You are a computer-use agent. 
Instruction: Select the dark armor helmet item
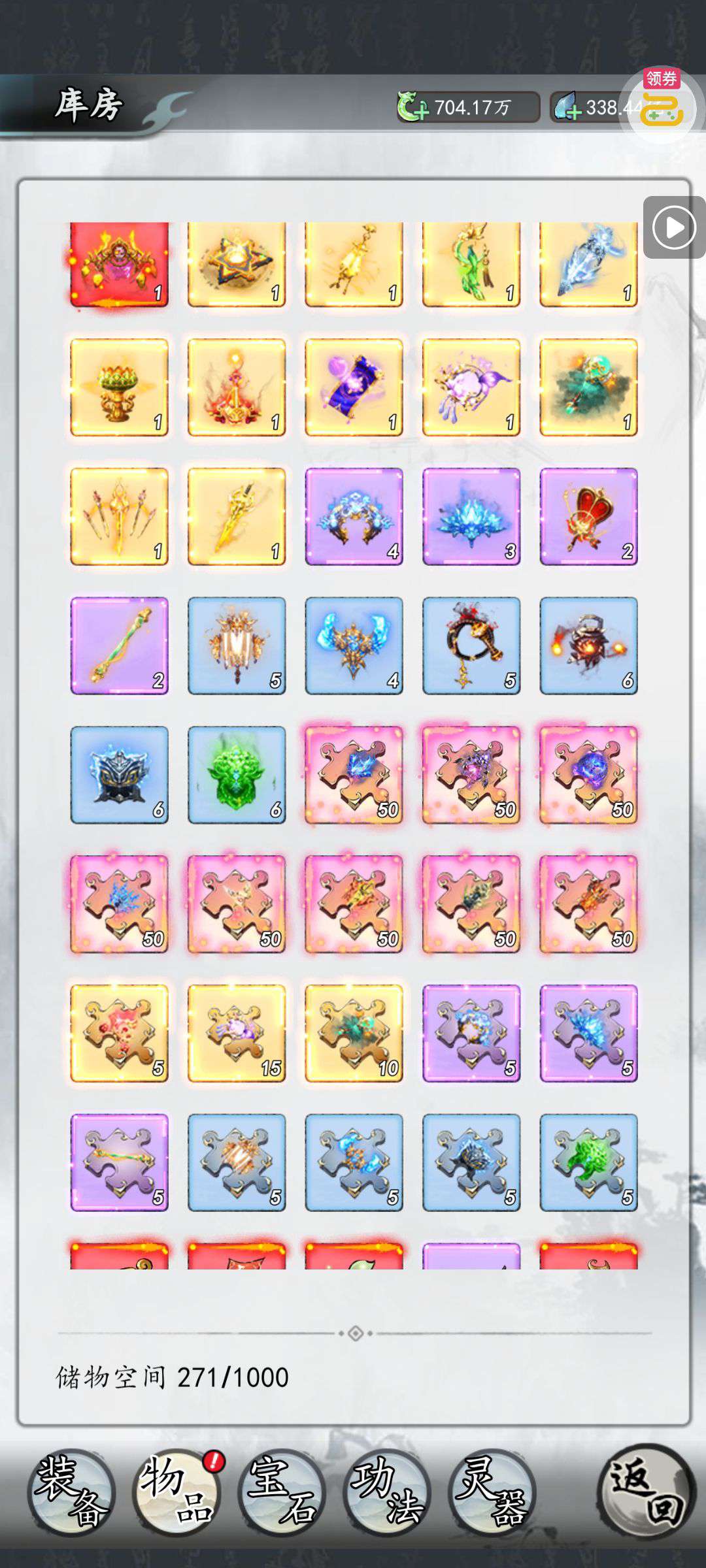(119, 776)
